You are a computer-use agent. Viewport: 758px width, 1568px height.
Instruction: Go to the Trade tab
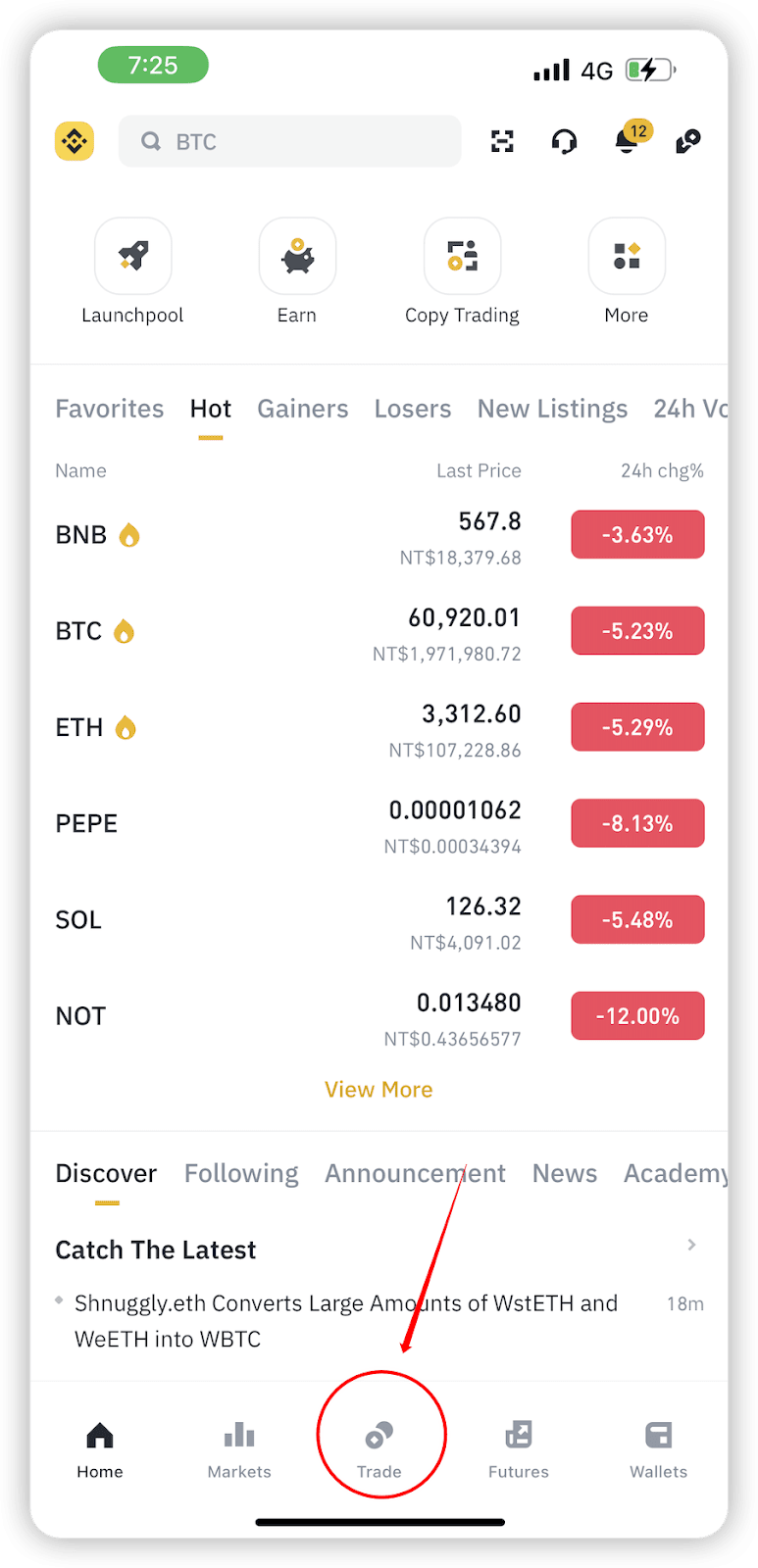pyautogui.click(x=379, y=1448)
